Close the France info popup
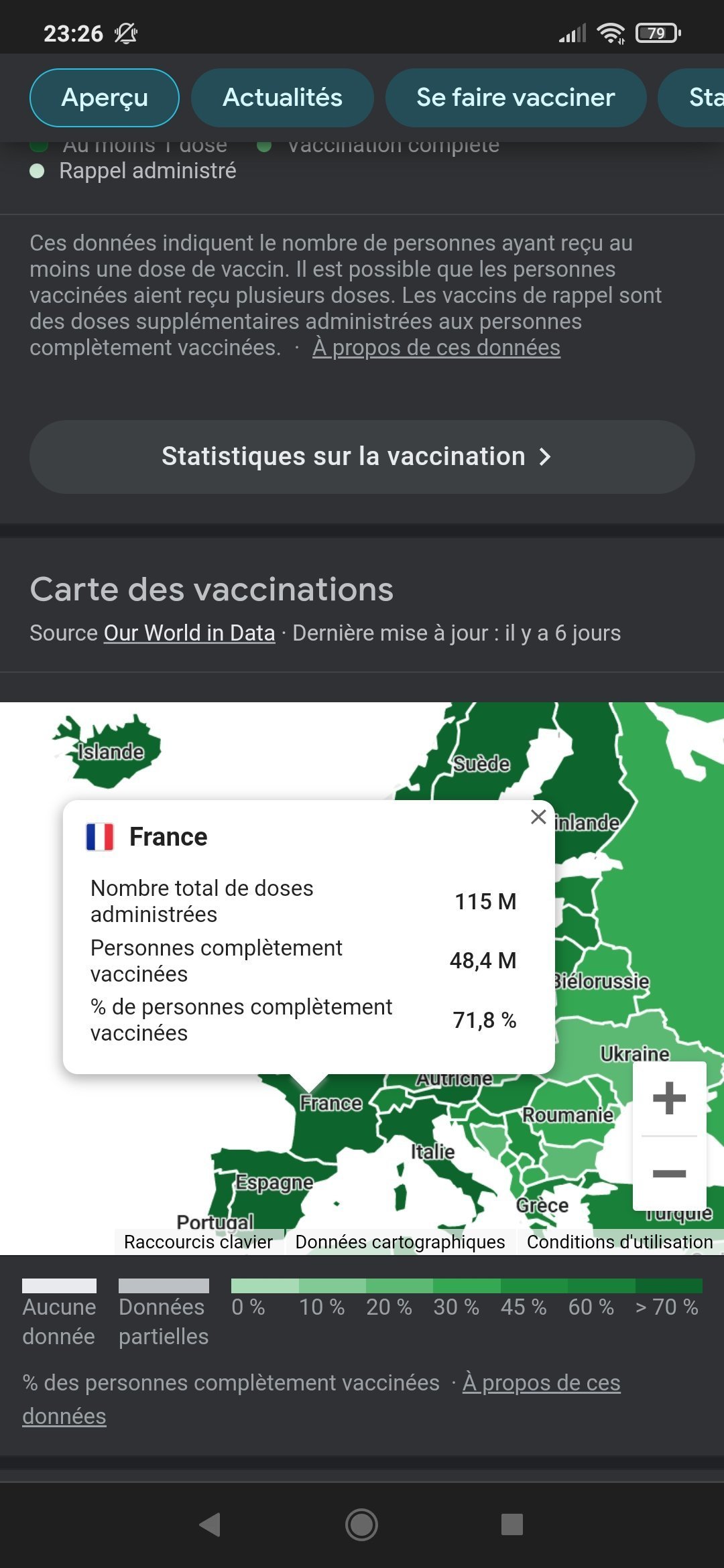The image size is (724, 1568). (538, 817)
